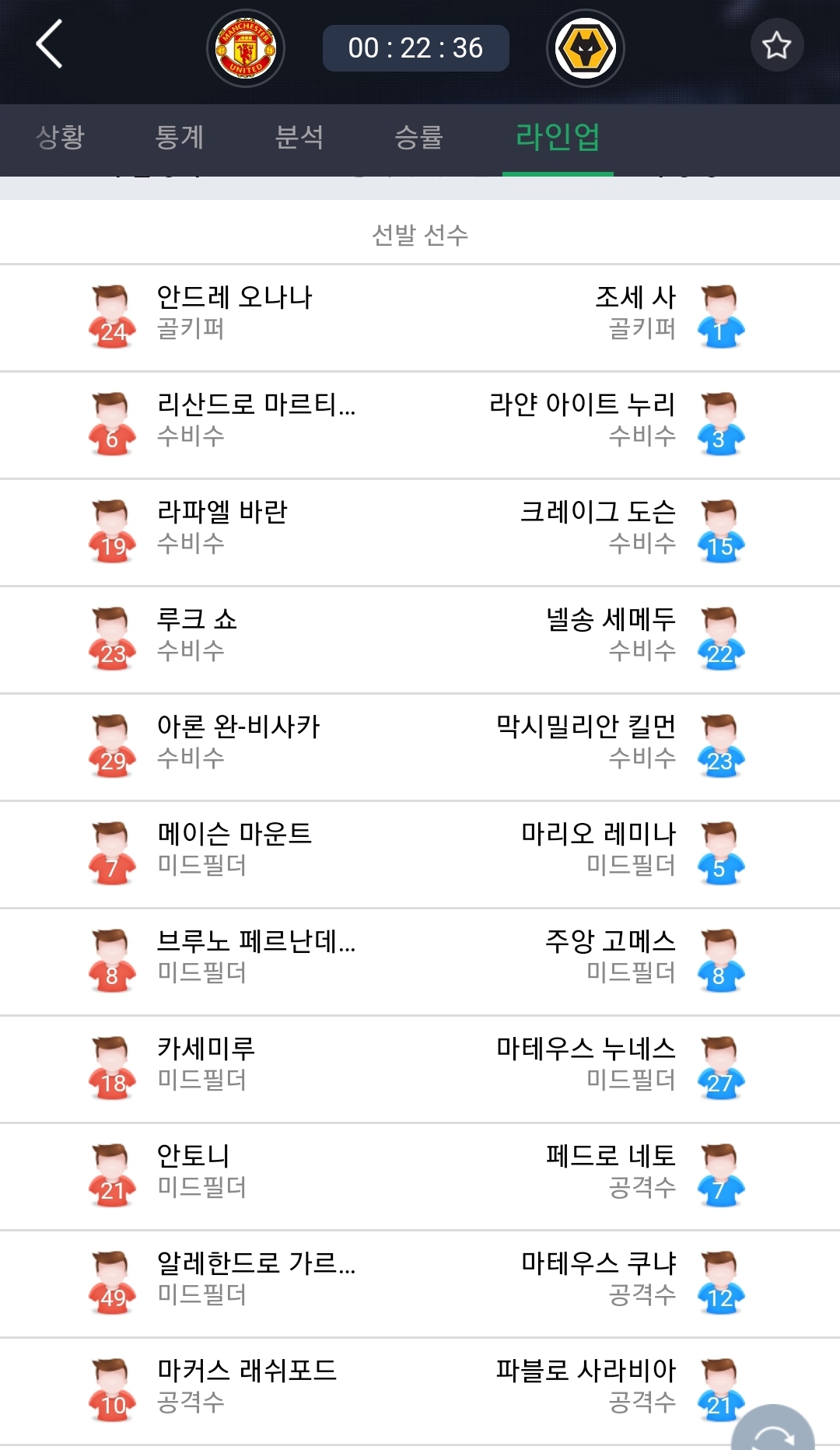Open player 주앙 고메스
840x1450 pixels.
[x=611, y=941]
